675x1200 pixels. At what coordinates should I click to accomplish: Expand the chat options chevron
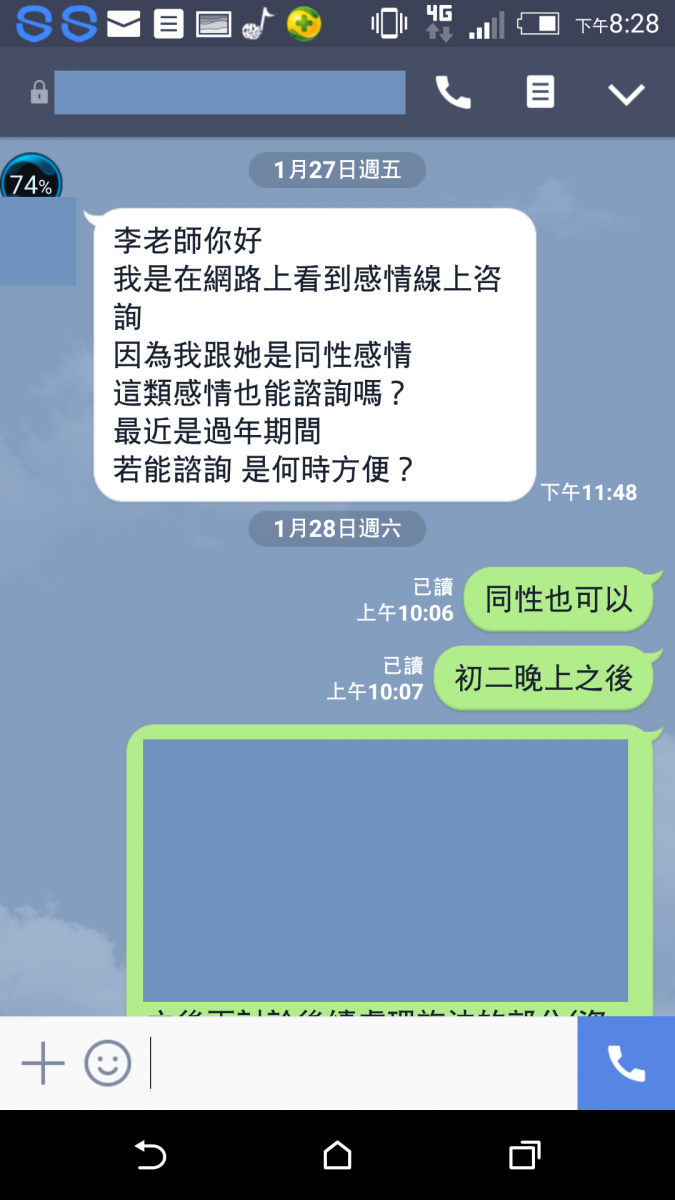pyautogui.click(x=627, y=94)
